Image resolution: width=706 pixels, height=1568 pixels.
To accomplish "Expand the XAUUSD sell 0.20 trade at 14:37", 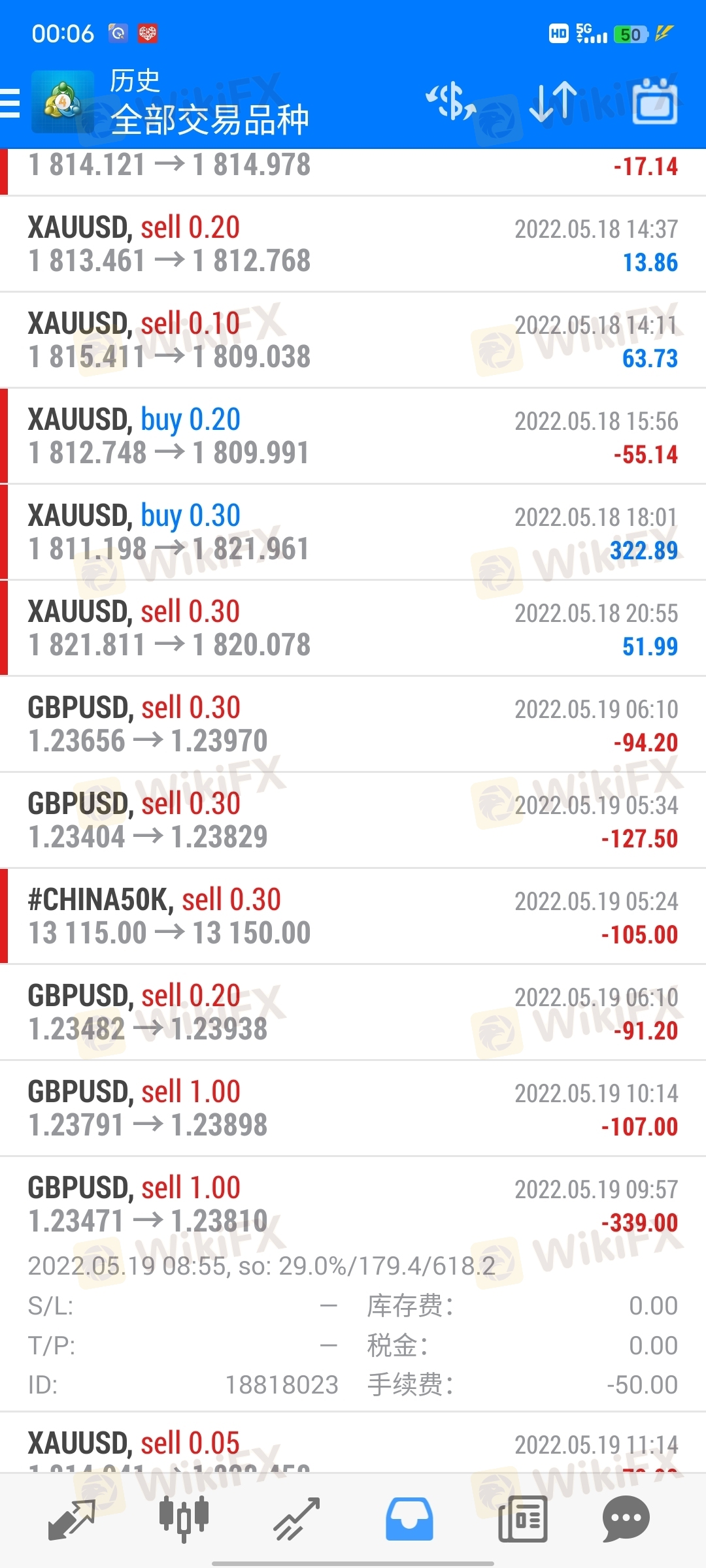I will tap(353, 244).
